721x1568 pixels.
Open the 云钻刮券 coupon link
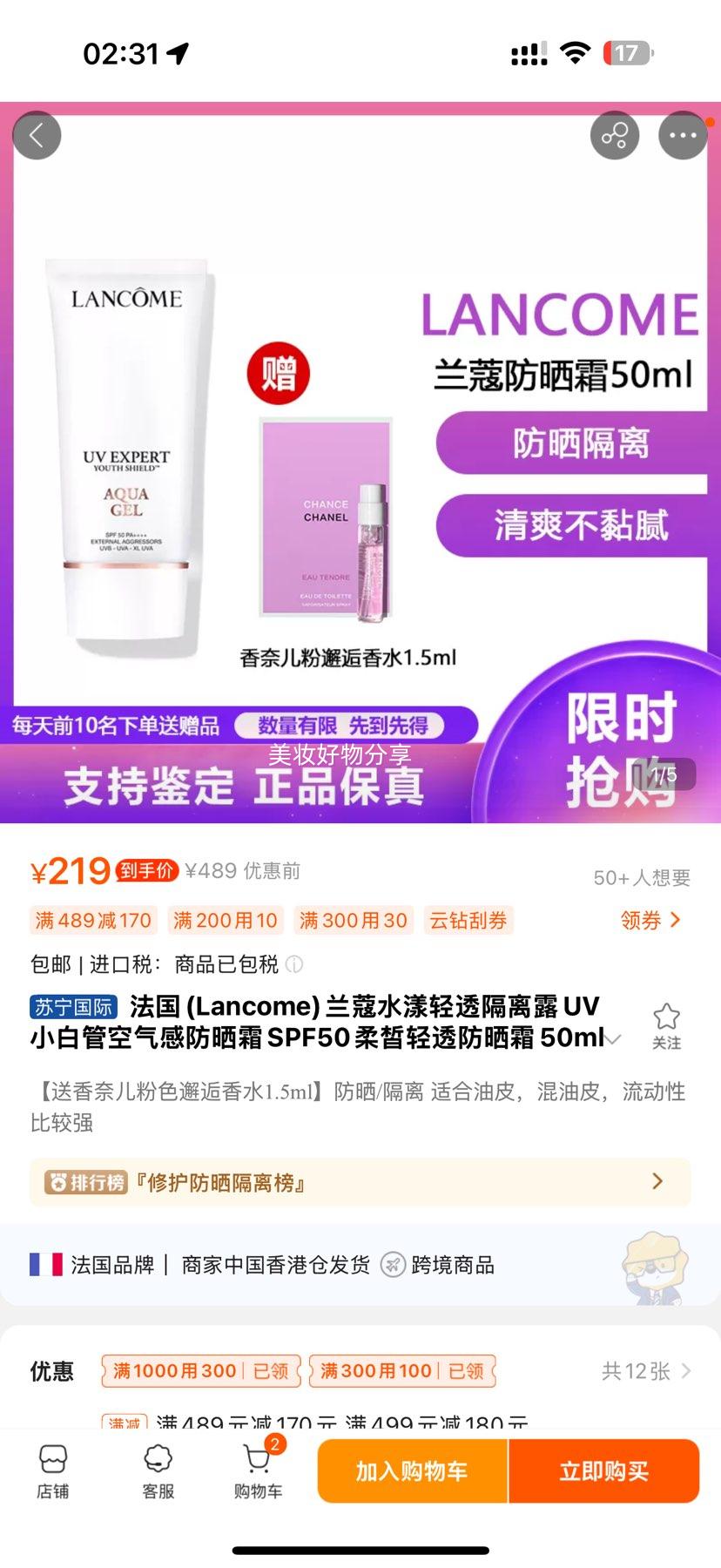468,920
